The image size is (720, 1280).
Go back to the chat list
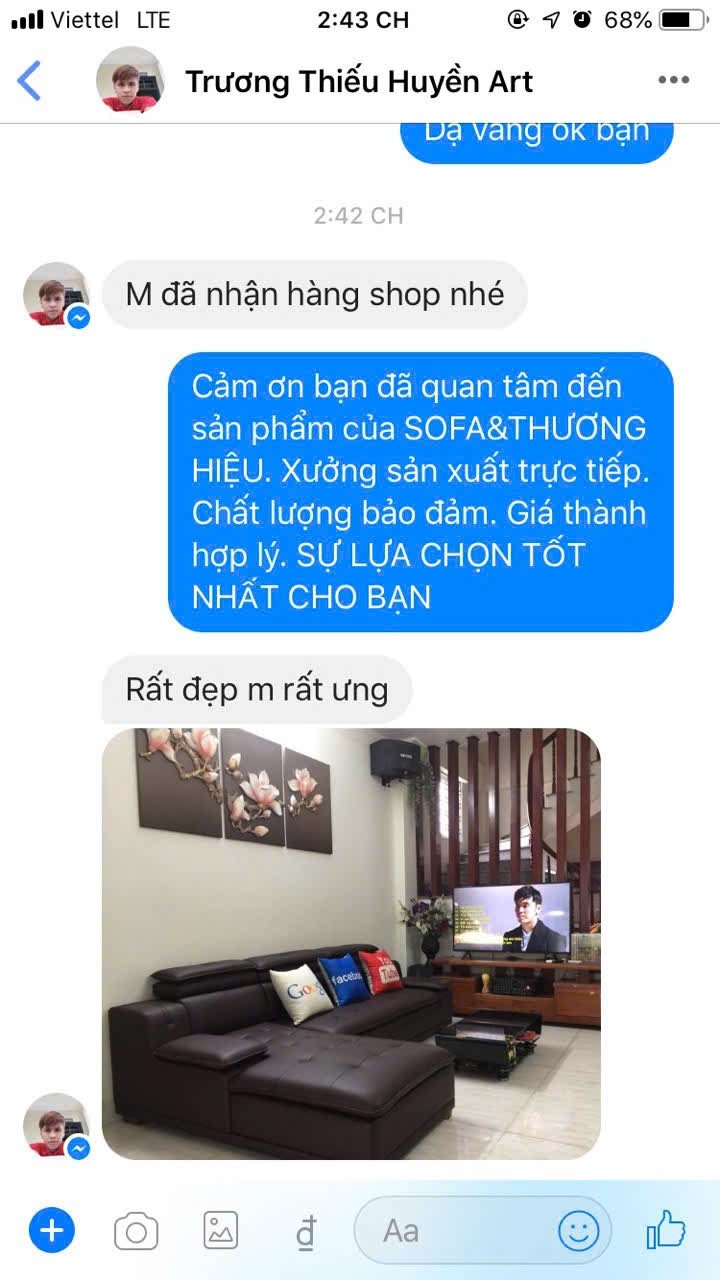coord(30,81)
